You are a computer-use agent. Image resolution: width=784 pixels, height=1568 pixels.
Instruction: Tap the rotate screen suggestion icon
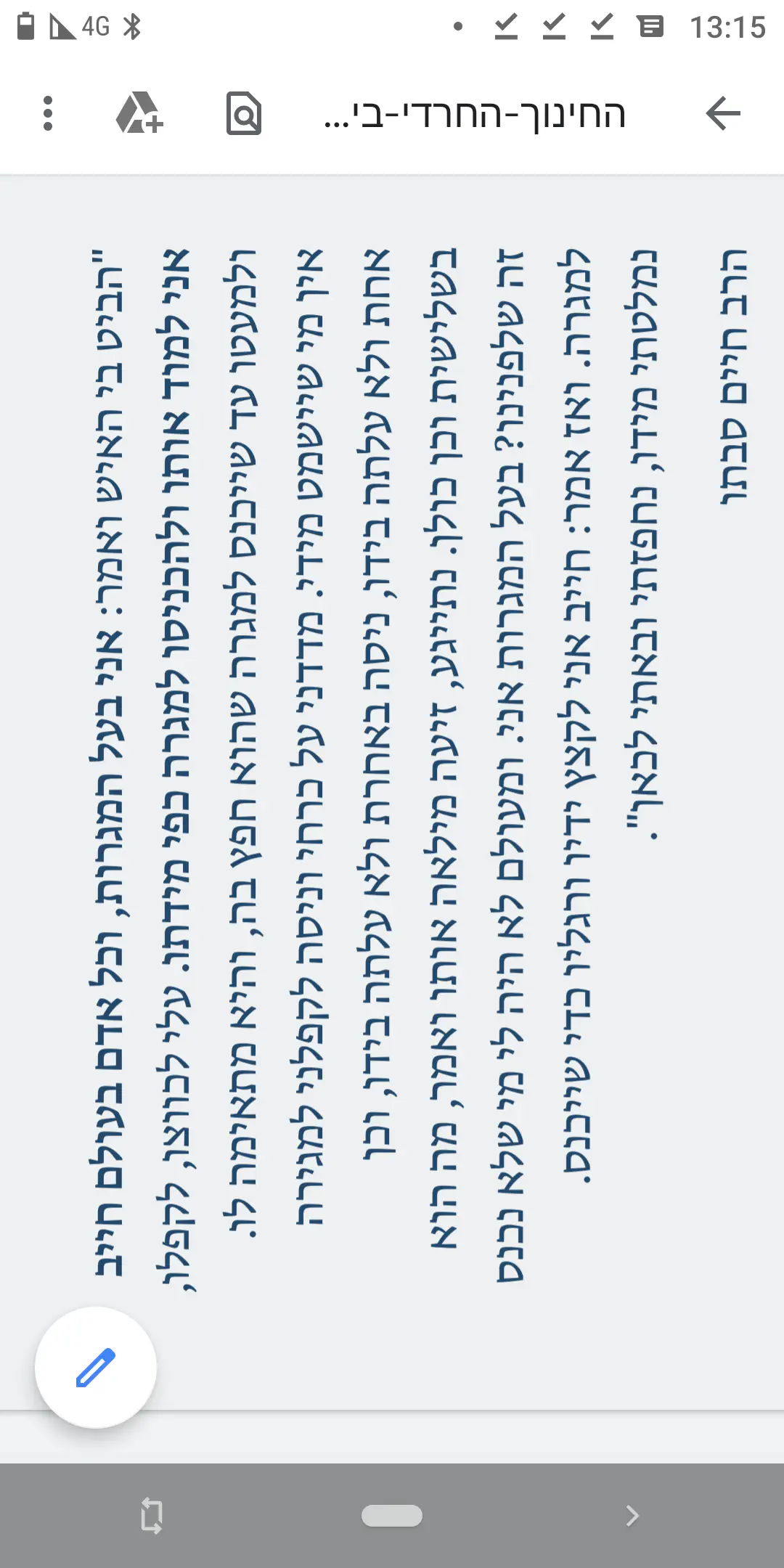click(x=152, y=1516)
